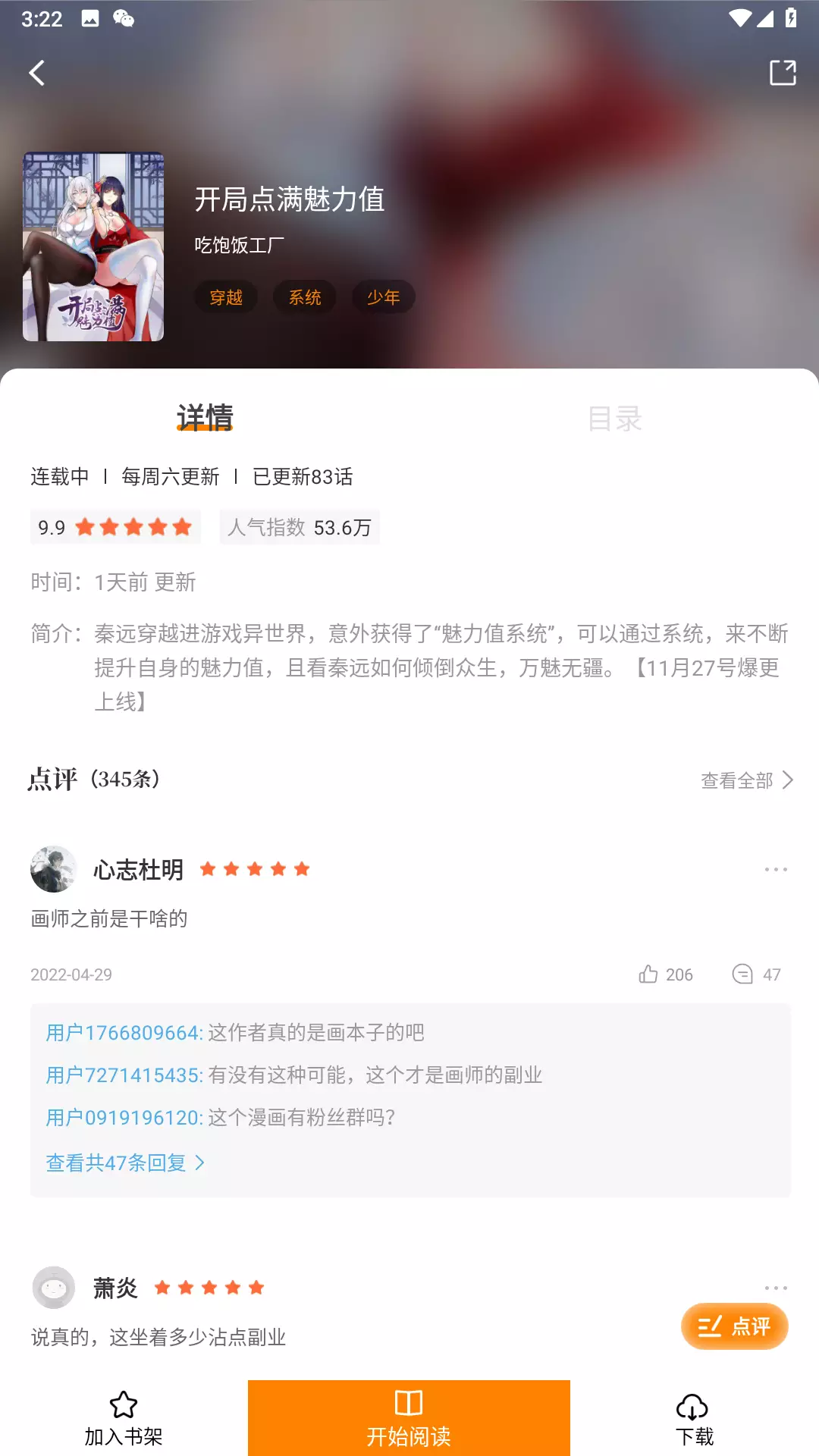Image resolution: width=819 pixels, height=1456 pixels.
Task: Open comments on 心志杜明's review
Action: 743,974
